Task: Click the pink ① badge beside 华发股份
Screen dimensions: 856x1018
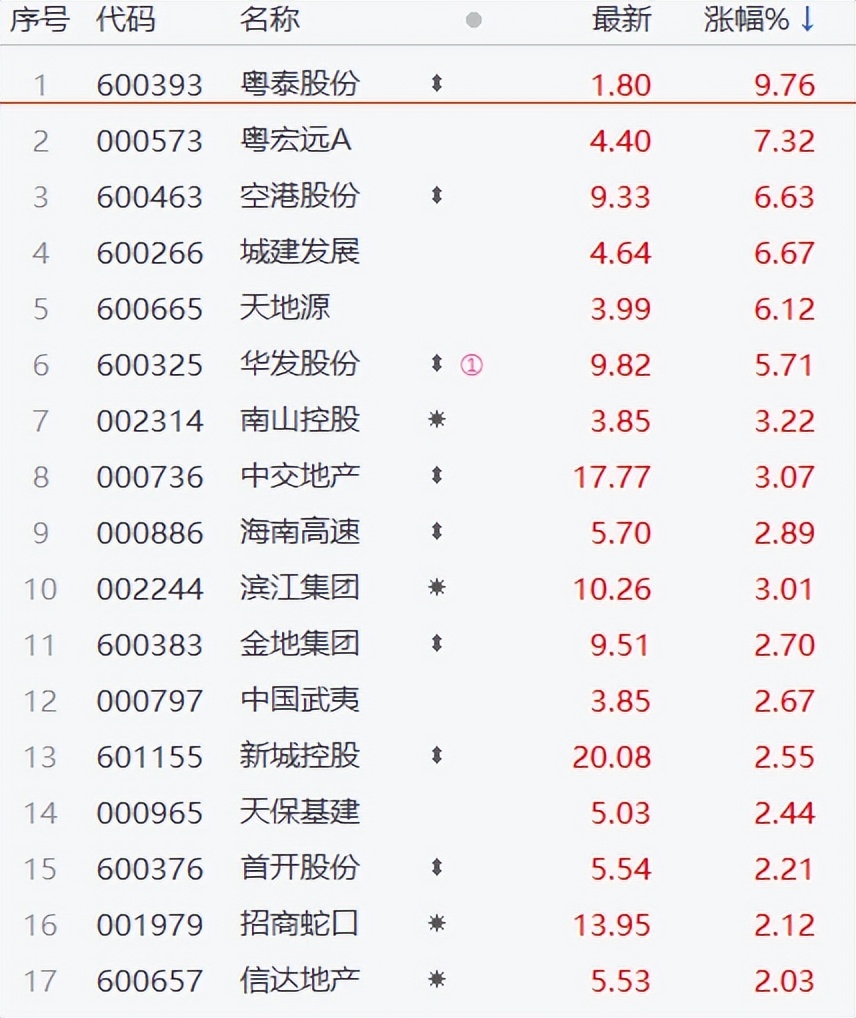Action: 471,365
